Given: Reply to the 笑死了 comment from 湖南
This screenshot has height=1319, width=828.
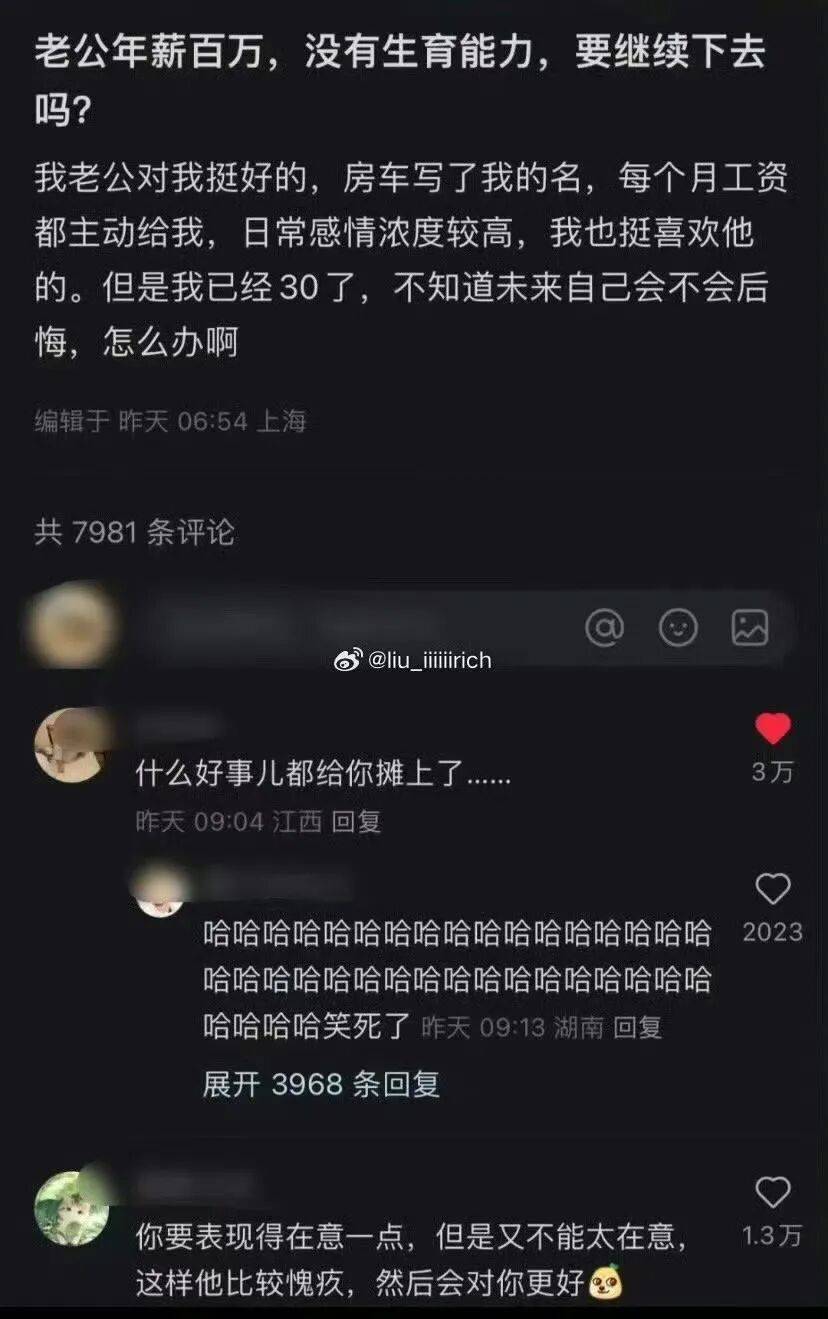Looking at the screenshot, I should click(x=637, y=1027).
